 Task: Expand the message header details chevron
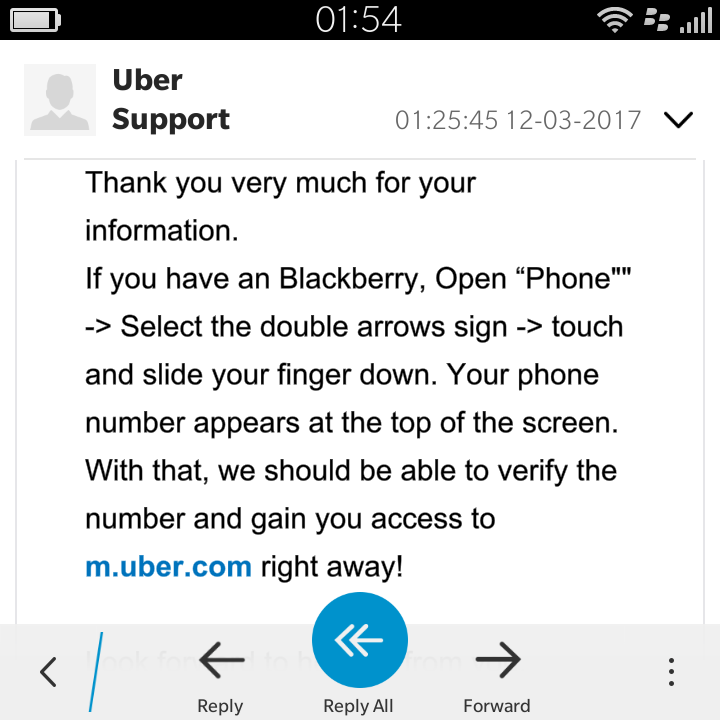(x=678, y=120)
